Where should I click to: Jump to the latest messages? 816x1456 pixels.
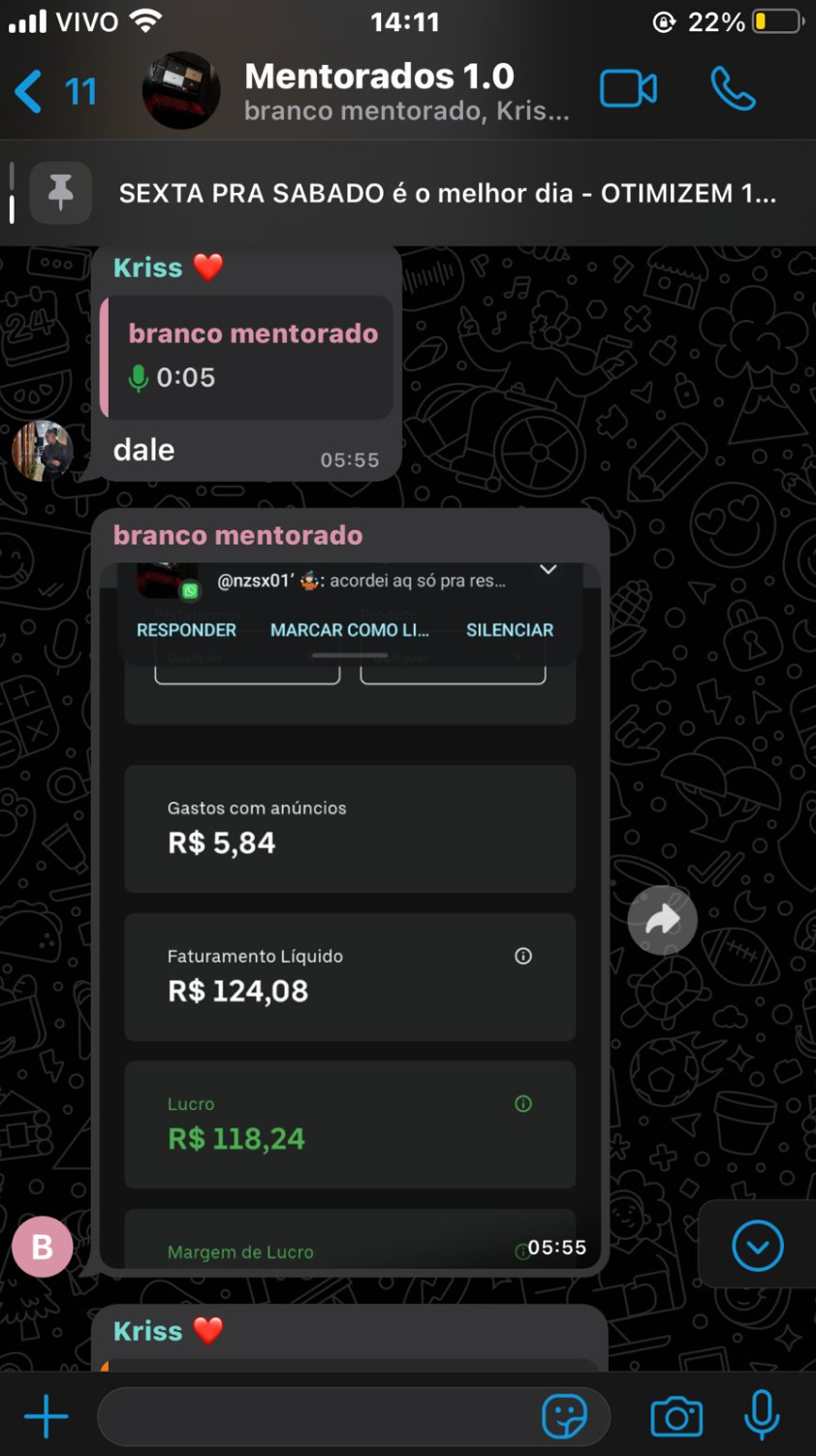(757, 1246)
